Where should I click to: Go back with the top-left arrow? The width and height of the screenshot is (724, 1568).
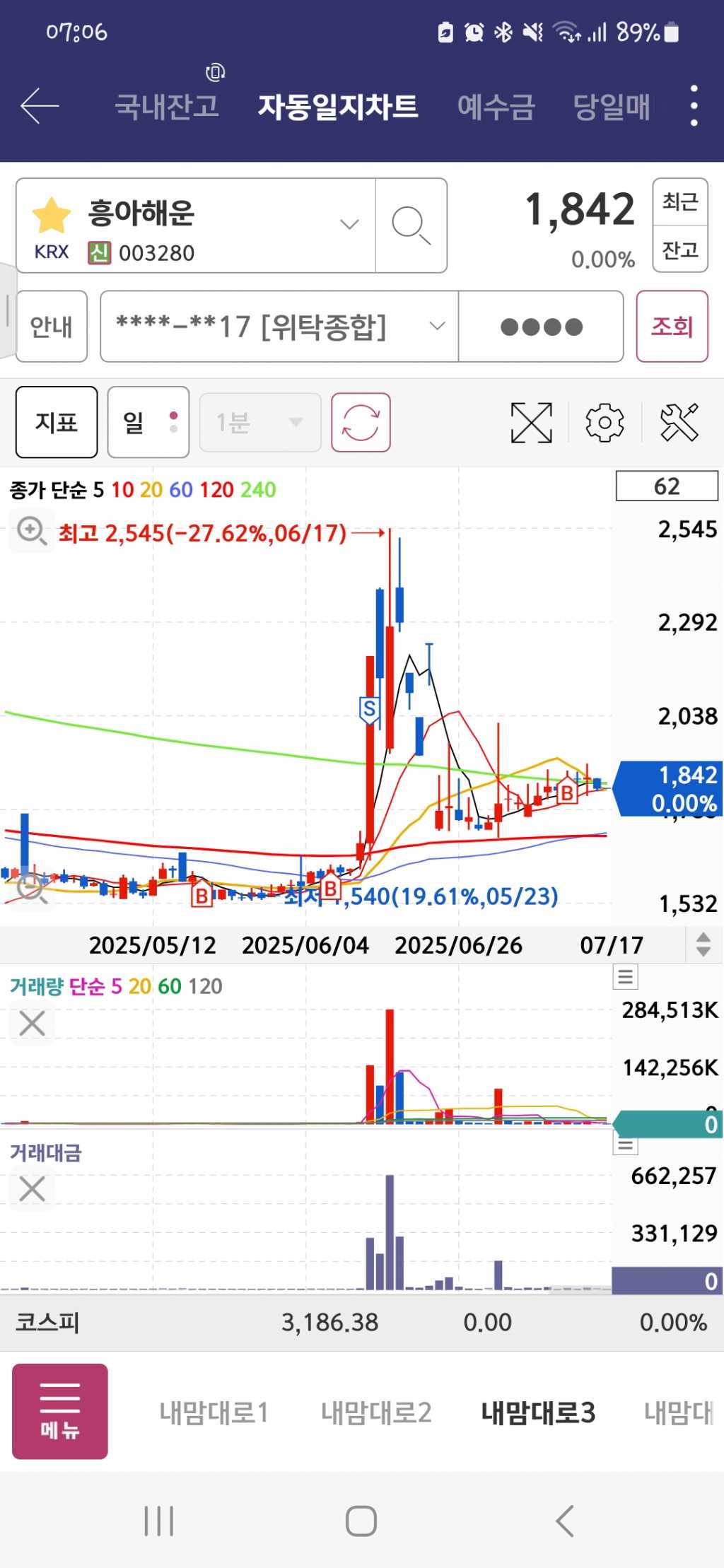click(x=40, y=107)
